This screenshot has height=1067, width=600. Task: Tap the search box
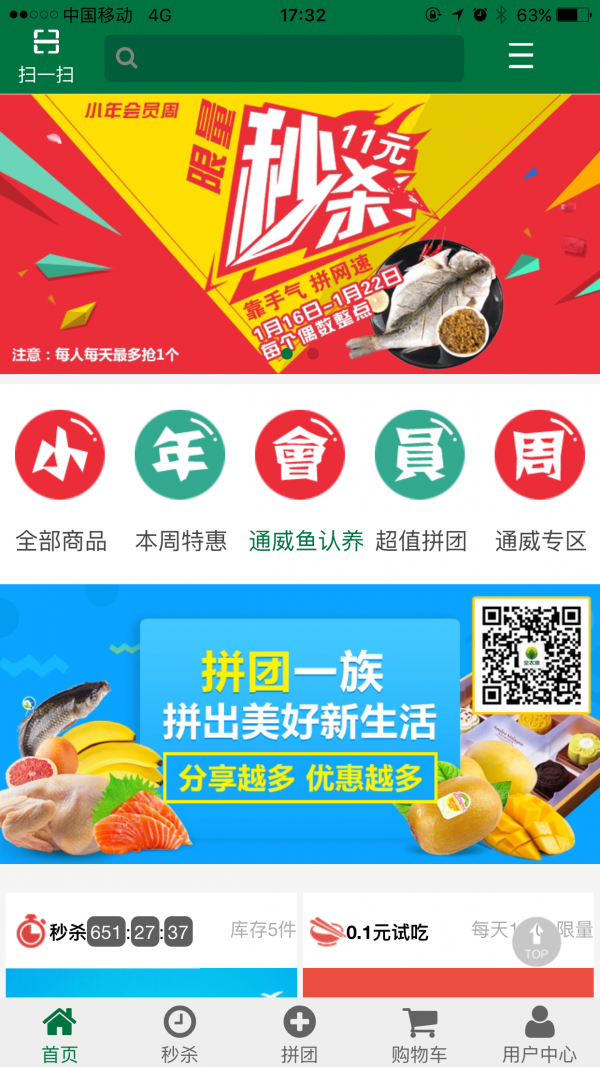point(285,58)
